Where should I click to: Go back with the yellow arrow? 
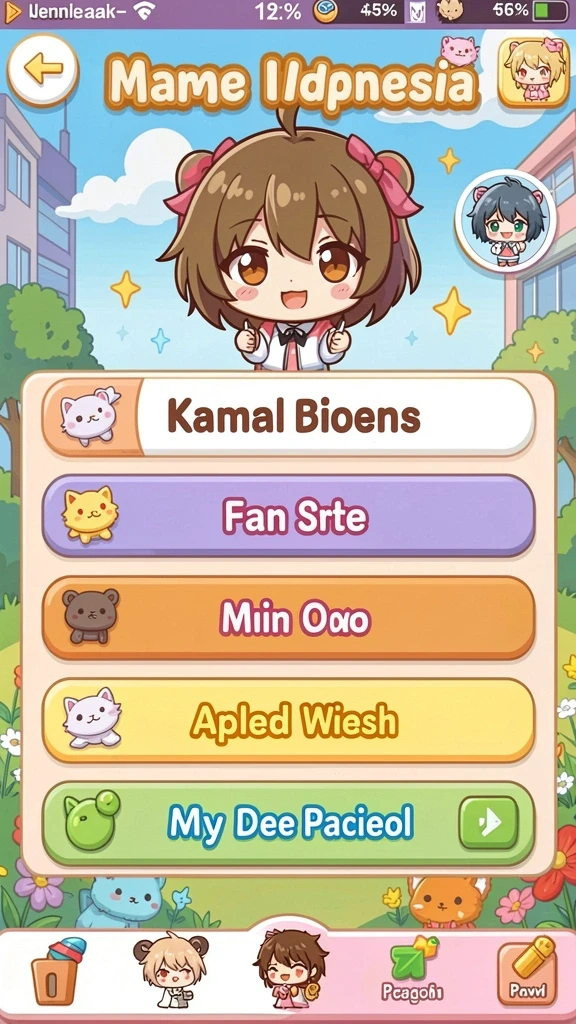[x=42, y=70]
